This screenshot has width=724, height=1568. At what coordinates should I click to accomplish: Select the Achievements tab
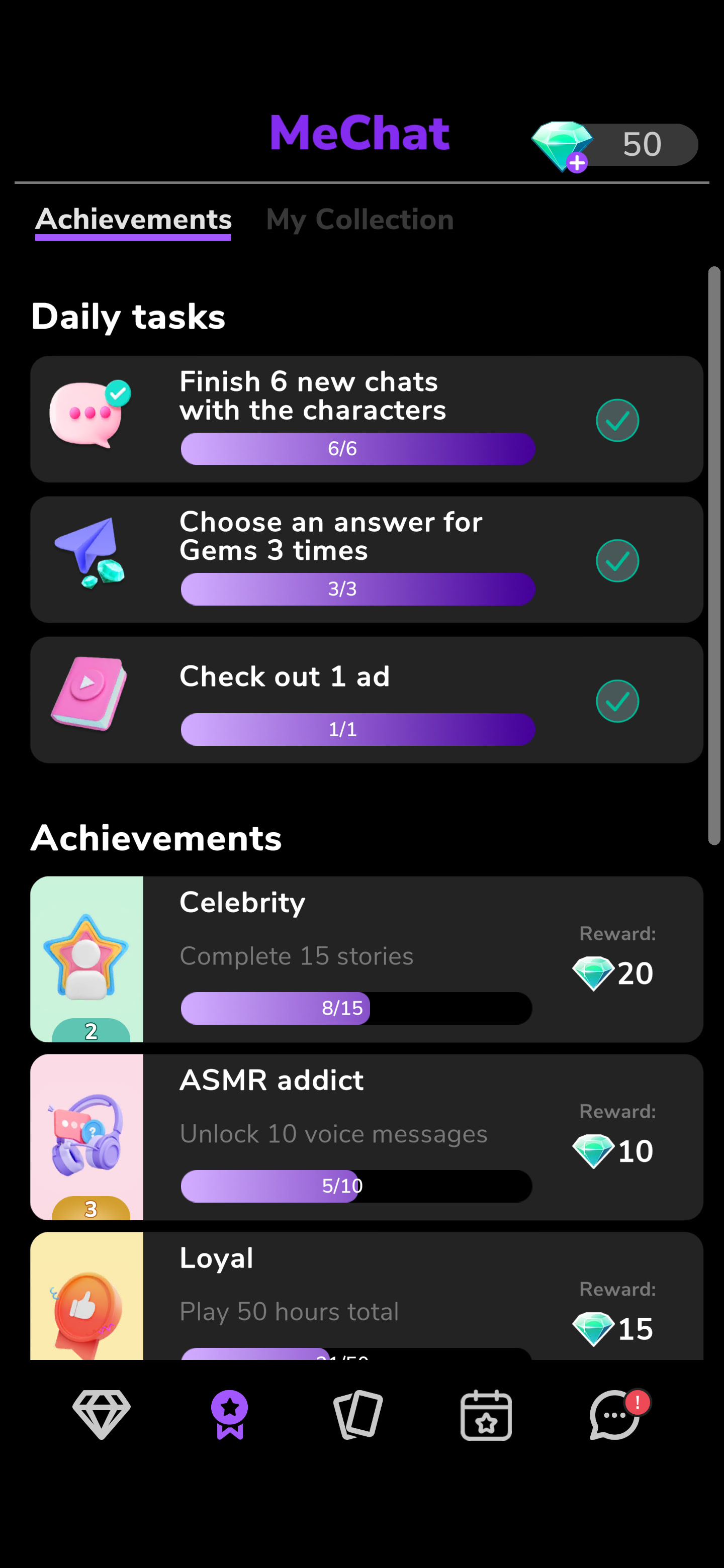point(133,220)
